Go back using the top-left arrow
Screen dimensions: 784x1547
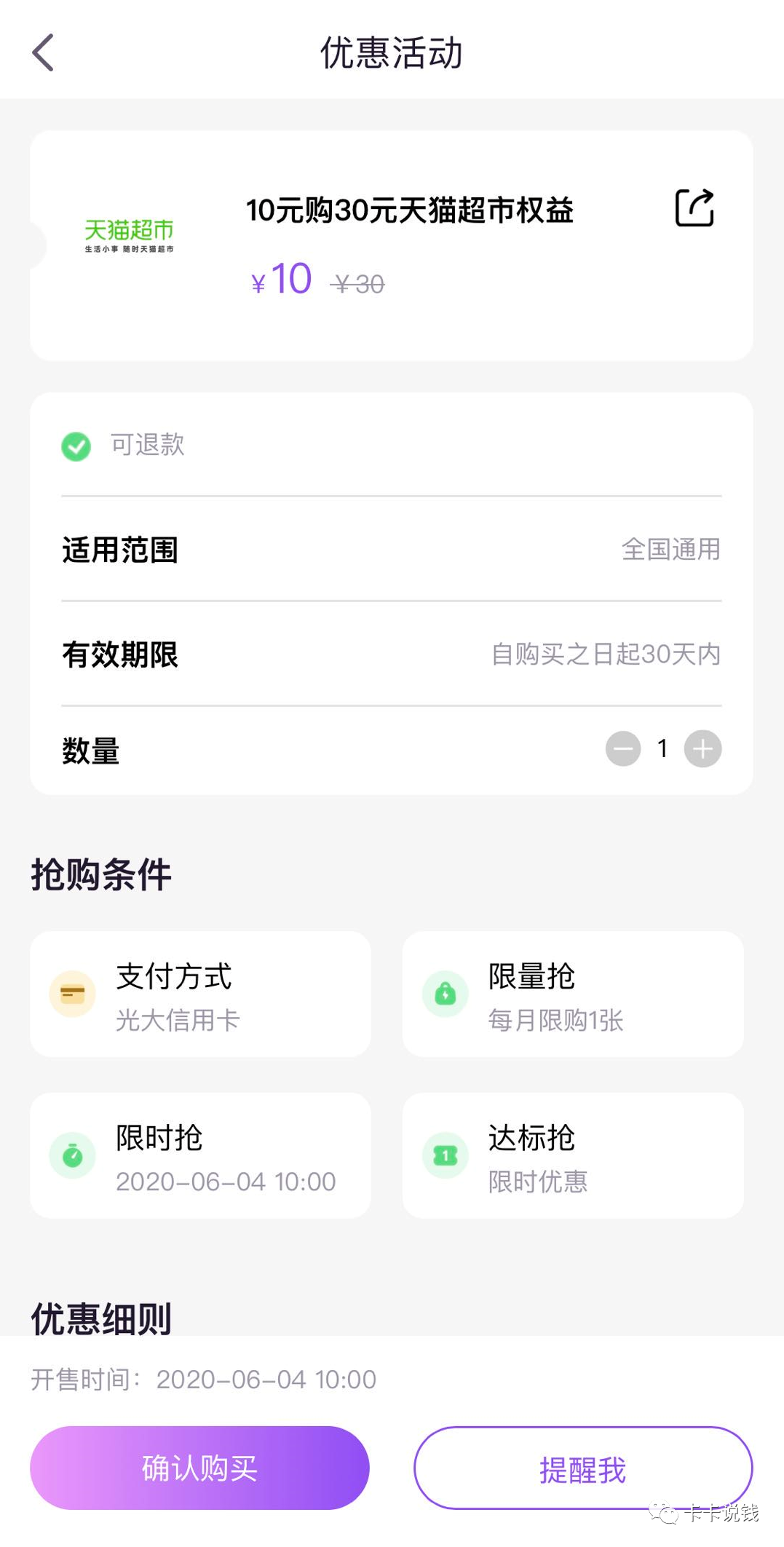click(x=43, y=52)
